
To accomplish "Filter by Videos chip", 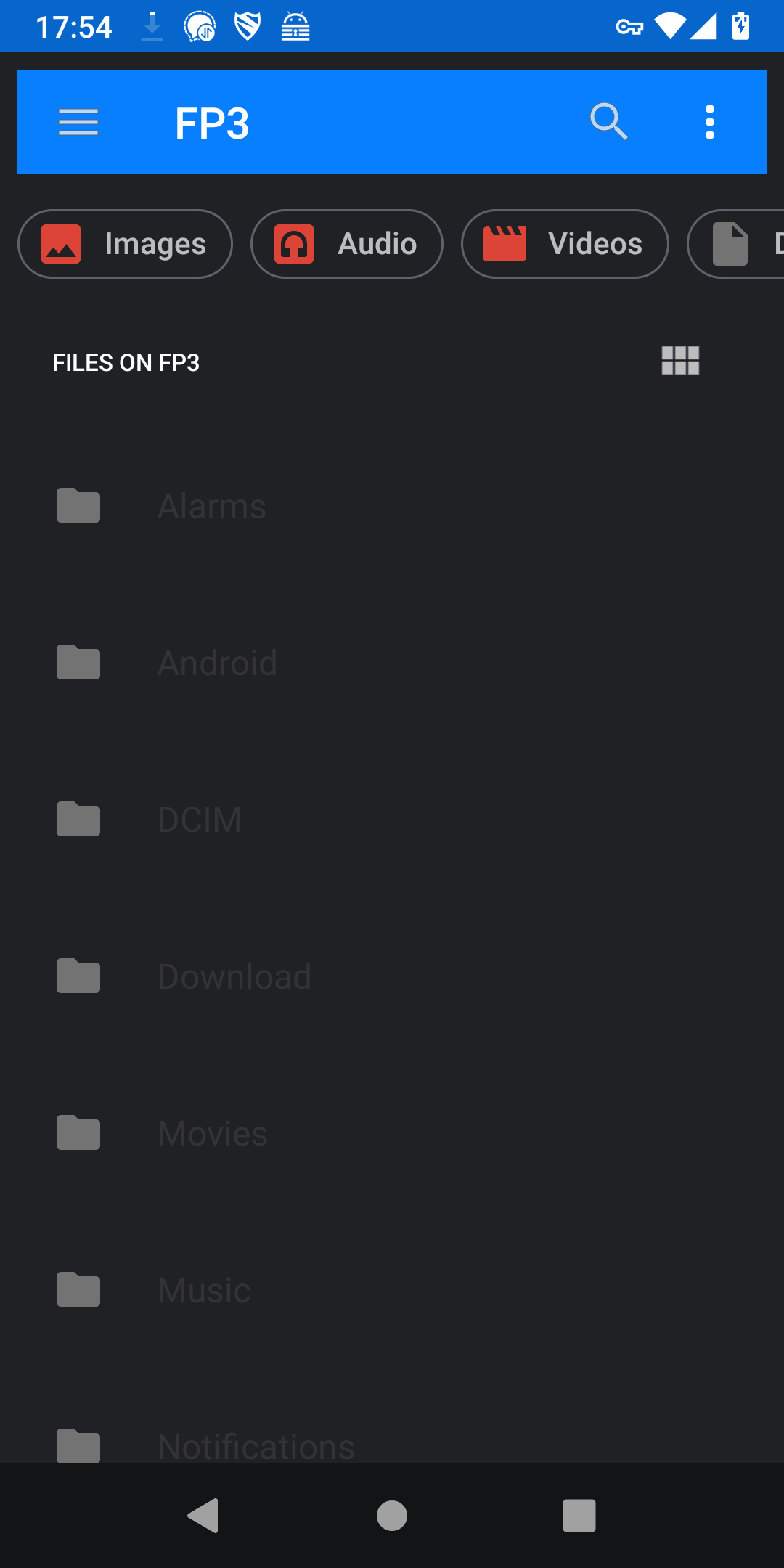I will 565,244.
